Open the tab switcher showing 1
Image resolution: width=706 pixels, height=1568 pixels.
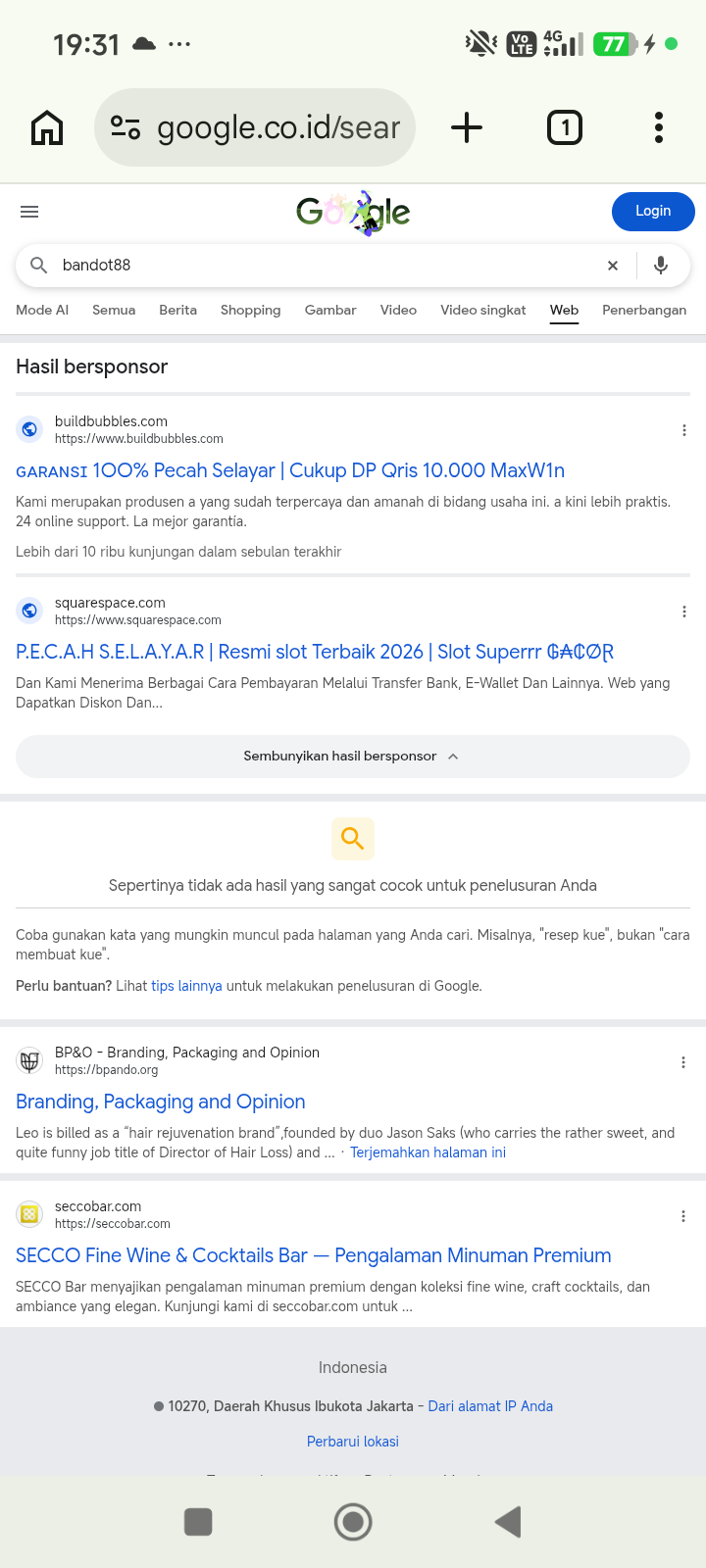tap(564, 127)
